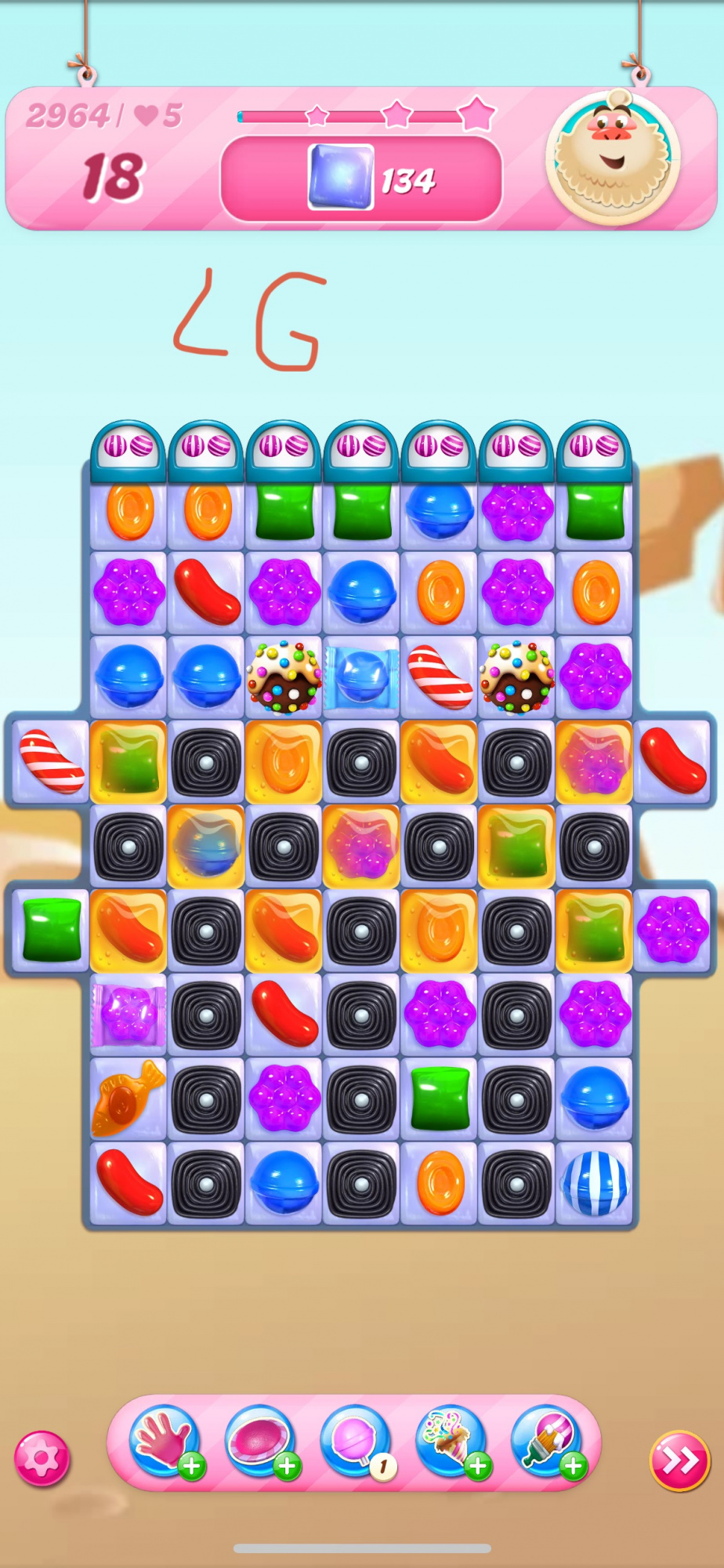Viewport: 724px width, 1568px height.
Task: Tap the fast-forward arrows button
Action: coord(679,1461)
